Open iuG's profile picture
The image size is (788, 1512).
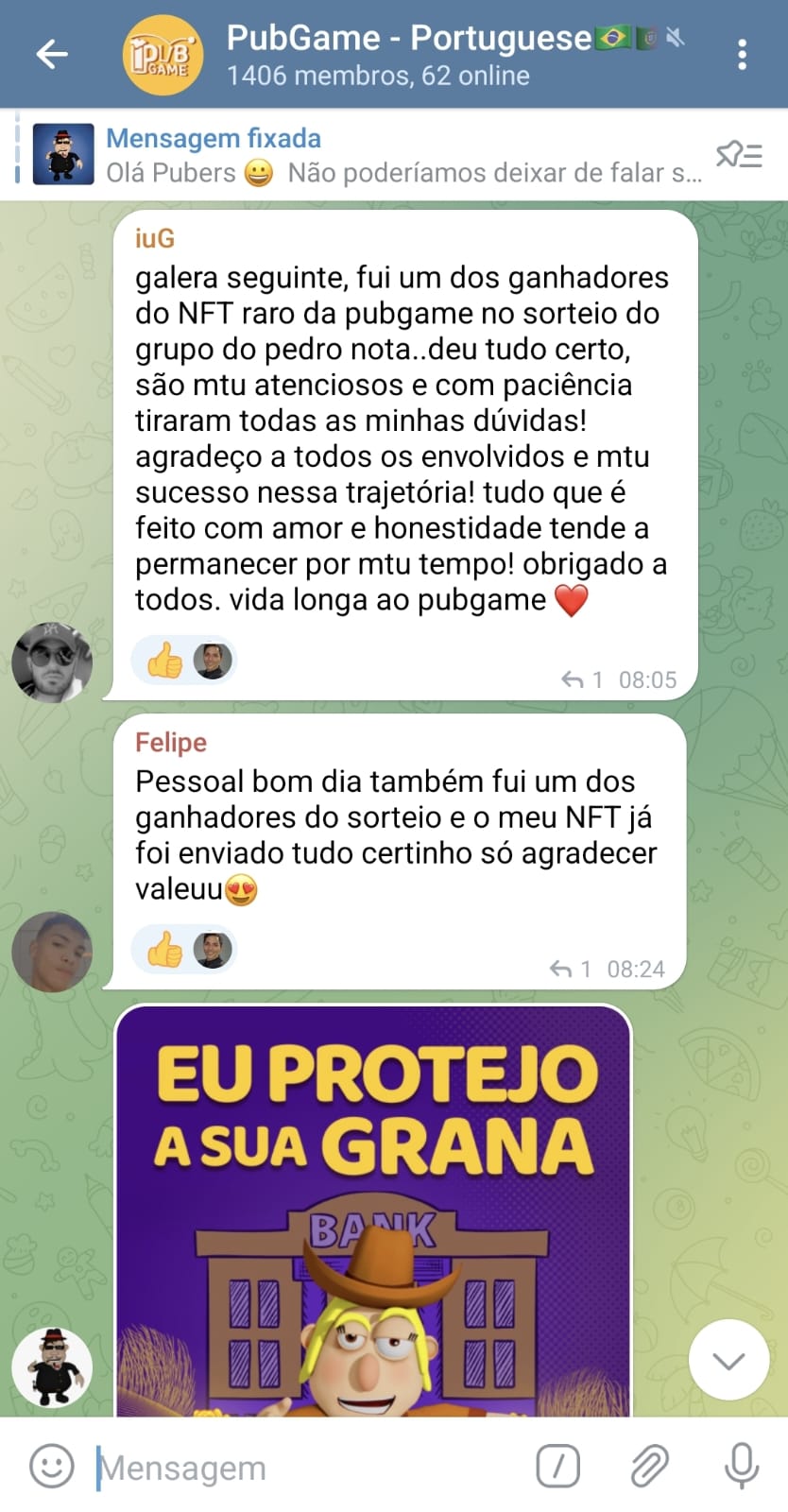tap(52, 661)
